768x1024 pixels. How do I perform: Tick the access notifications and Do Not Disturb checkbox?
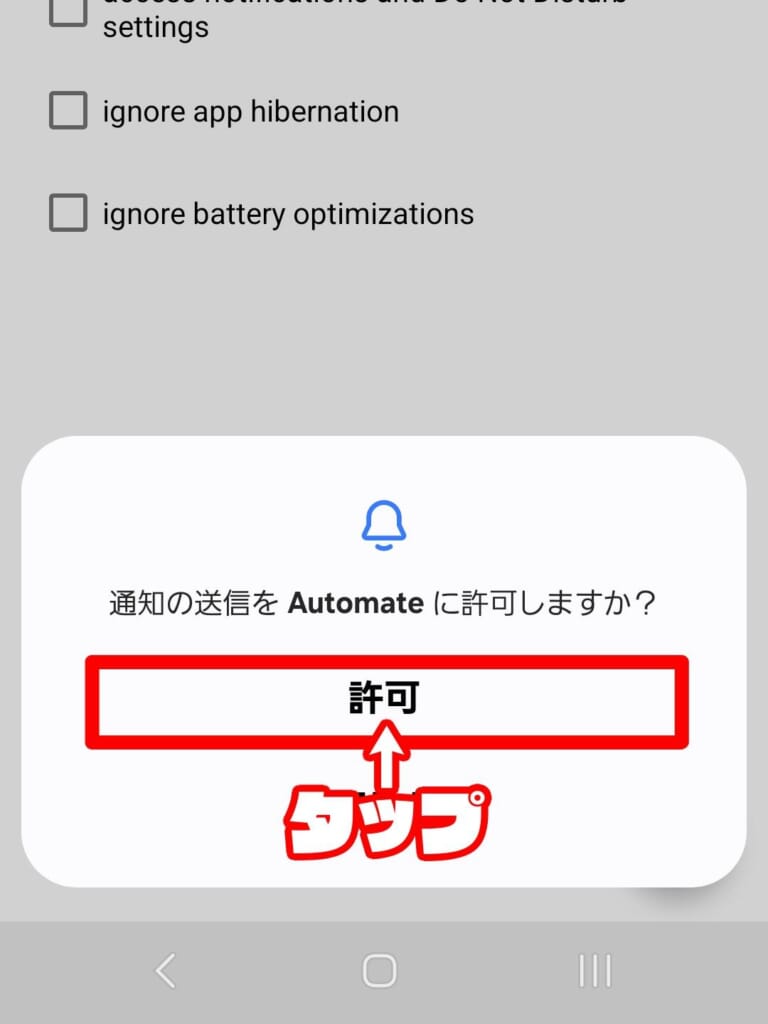[x=67, y=12]
